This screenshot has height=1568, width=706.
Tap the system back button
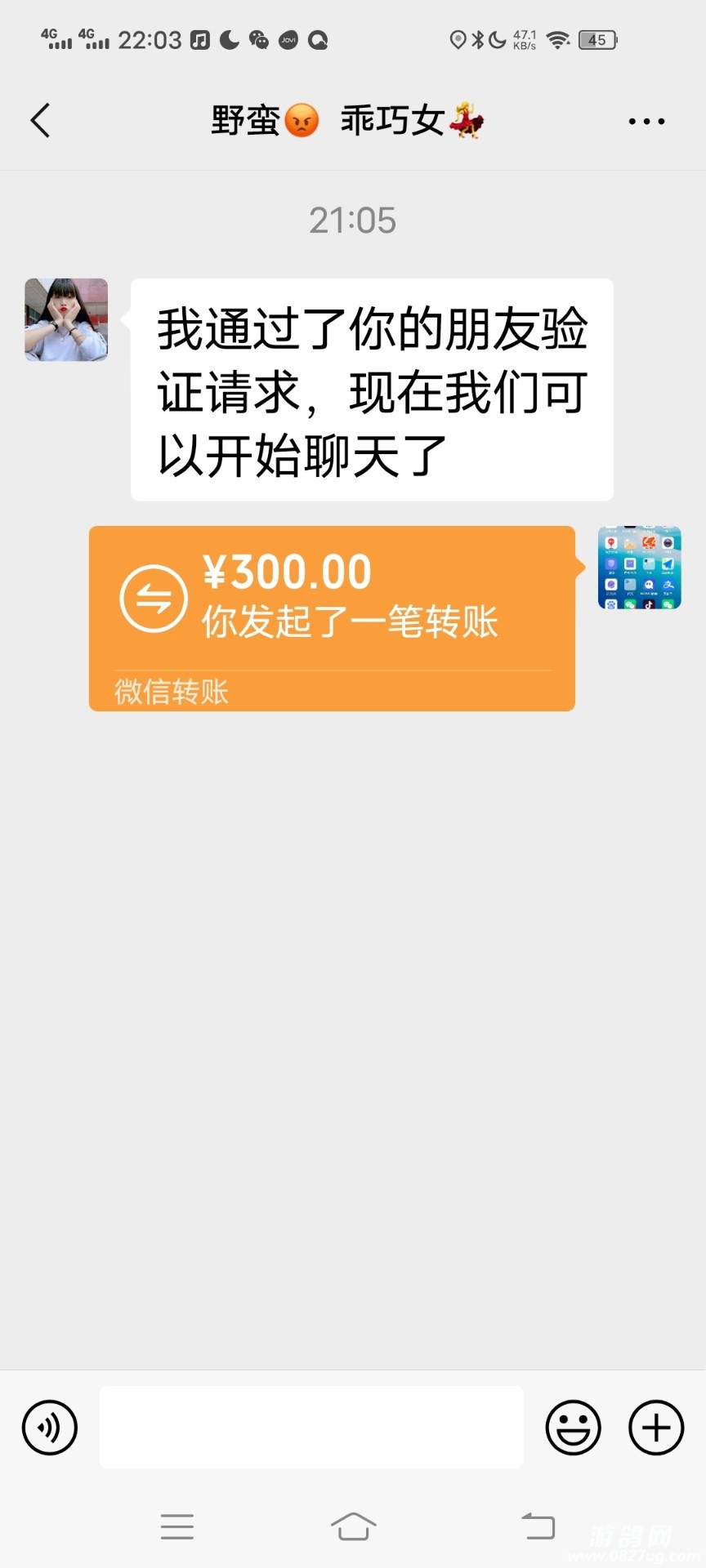pos(538,1526)
